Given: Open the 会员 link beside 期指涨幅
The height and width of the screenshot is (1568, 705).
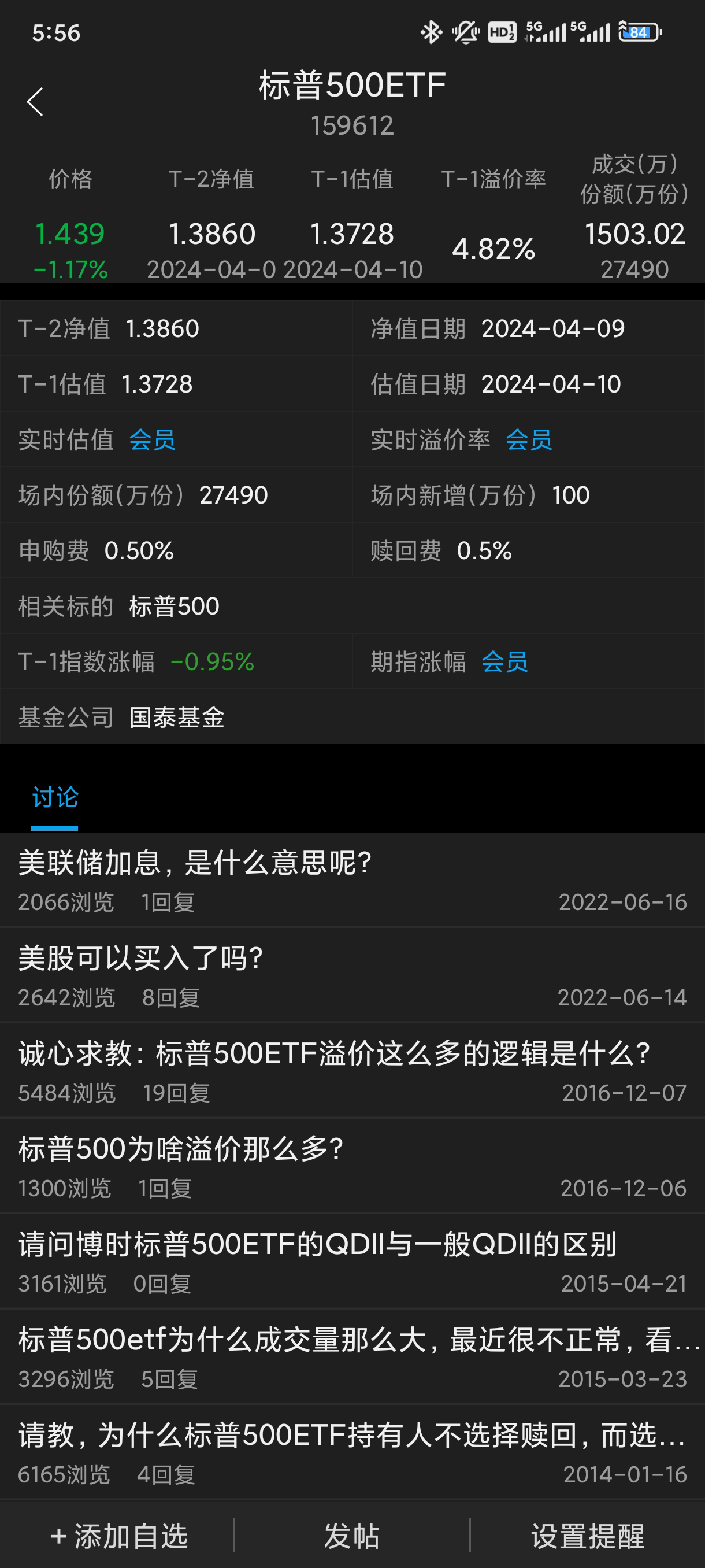Looking at the screenshot, I should [x=504, y=661].
